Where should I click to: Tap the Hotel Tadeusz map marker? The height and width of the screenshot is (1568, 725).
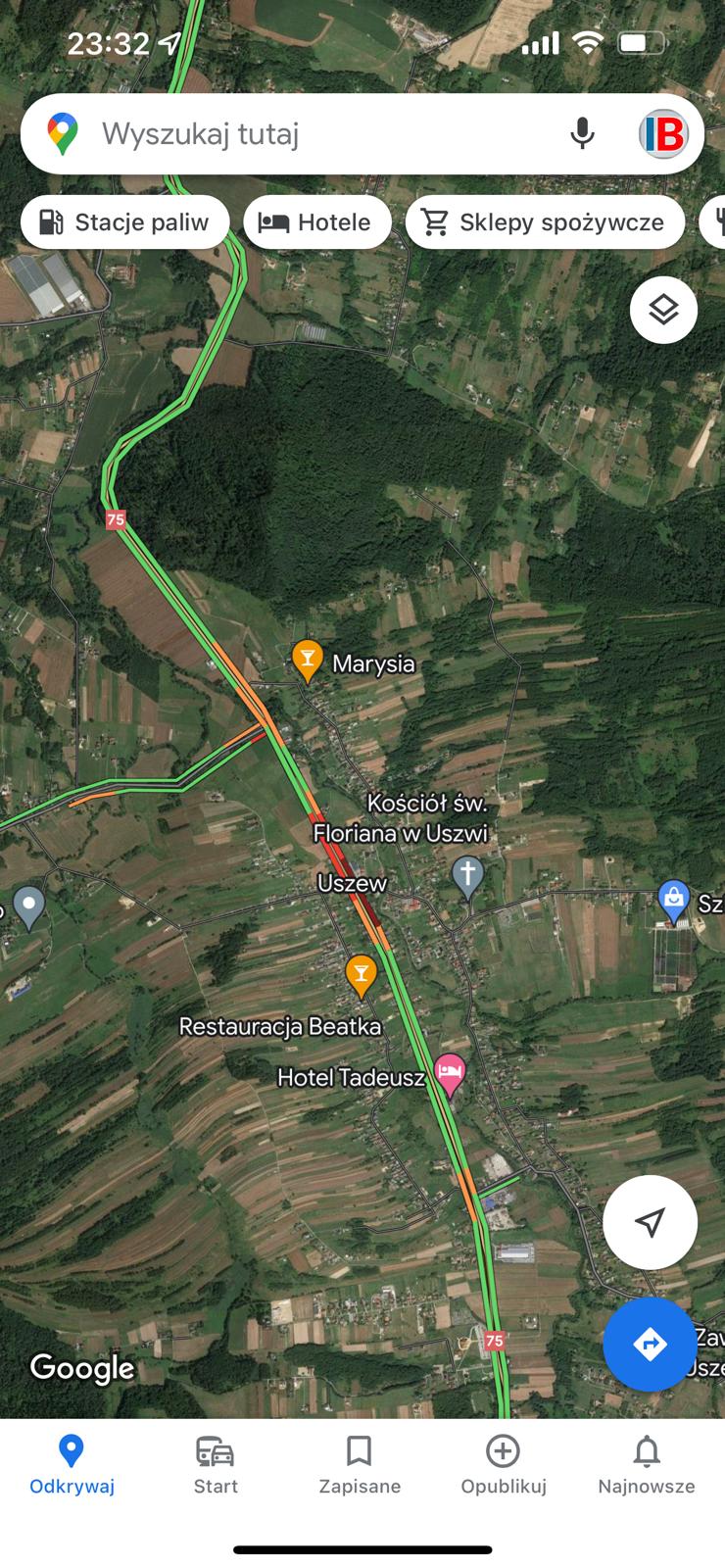pos(450,1074)
